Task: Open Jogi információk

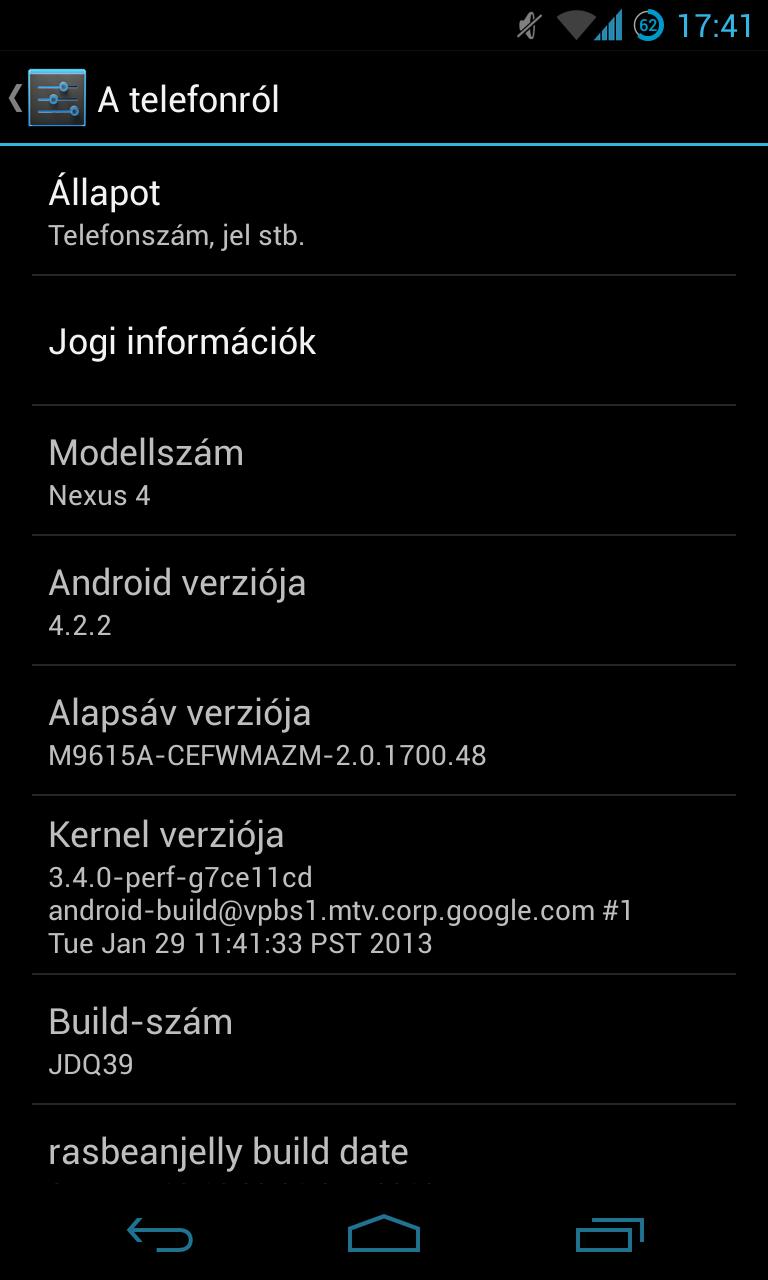Action: pos(384,340)
